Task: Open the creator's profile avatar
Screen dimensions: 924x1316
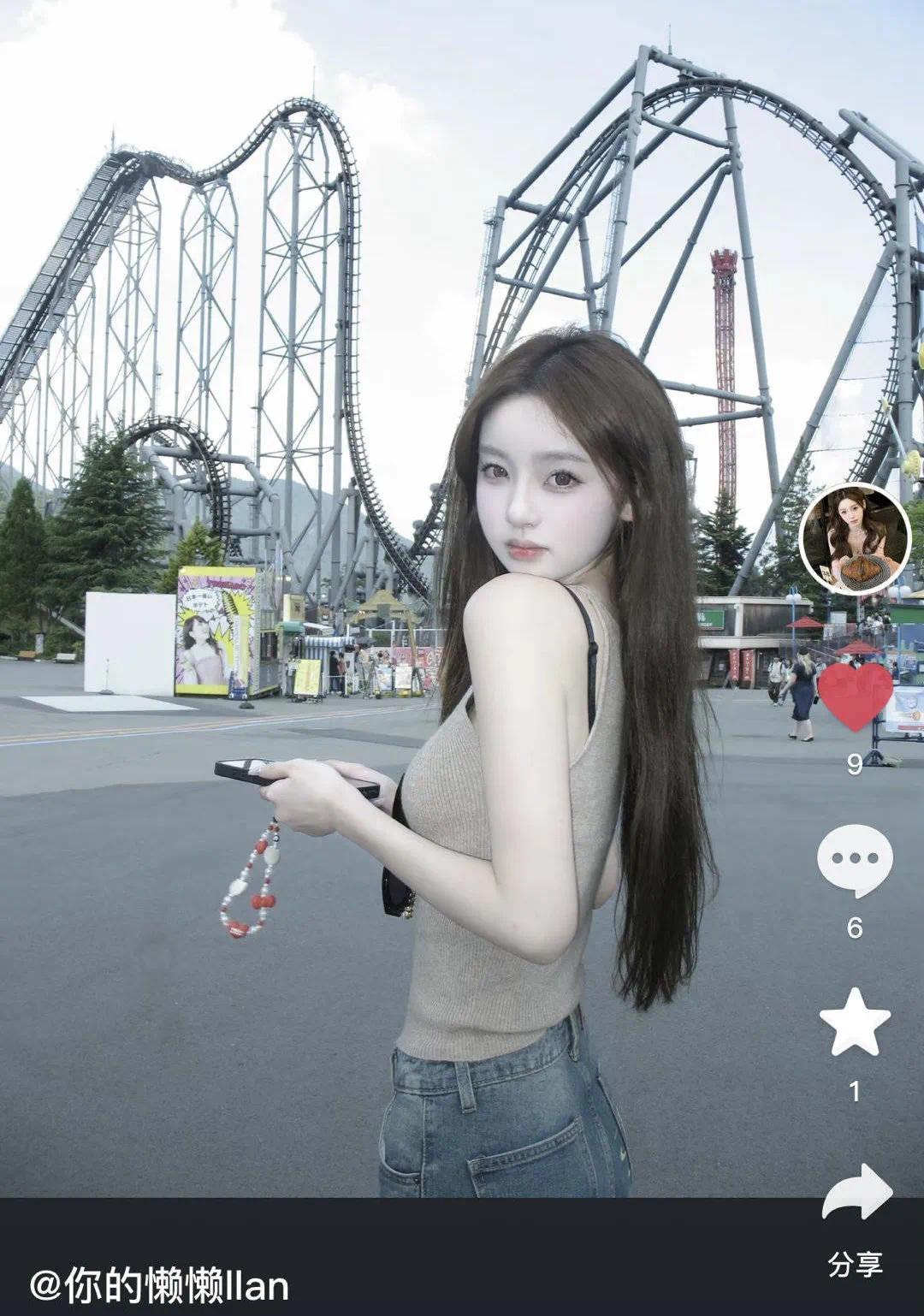Action: click(x=854, y=539)
